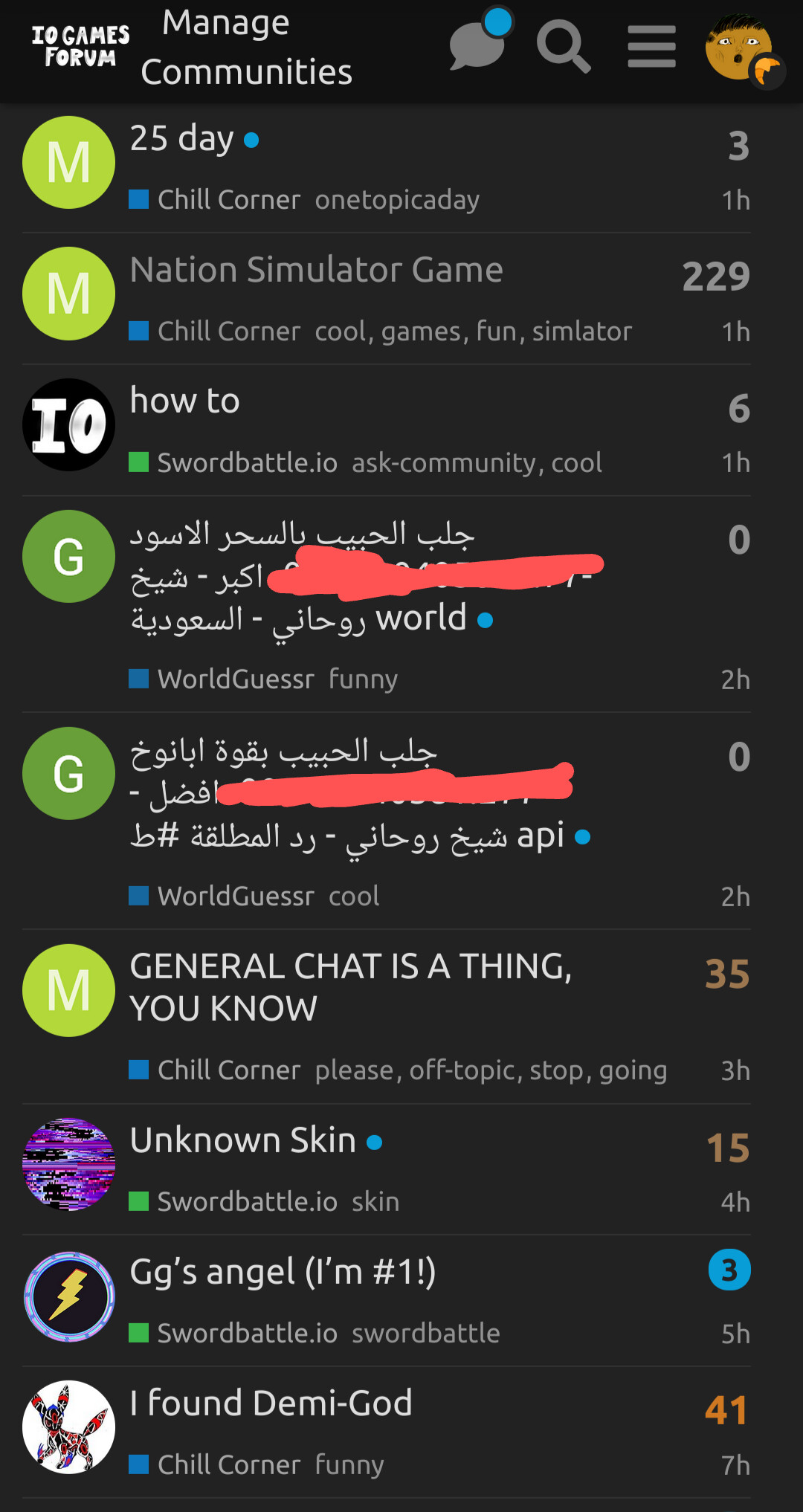Jump to 3 new replies on Gg's angel
The width and height of the screenshot is (803, 1512).
click(729, 1270)
